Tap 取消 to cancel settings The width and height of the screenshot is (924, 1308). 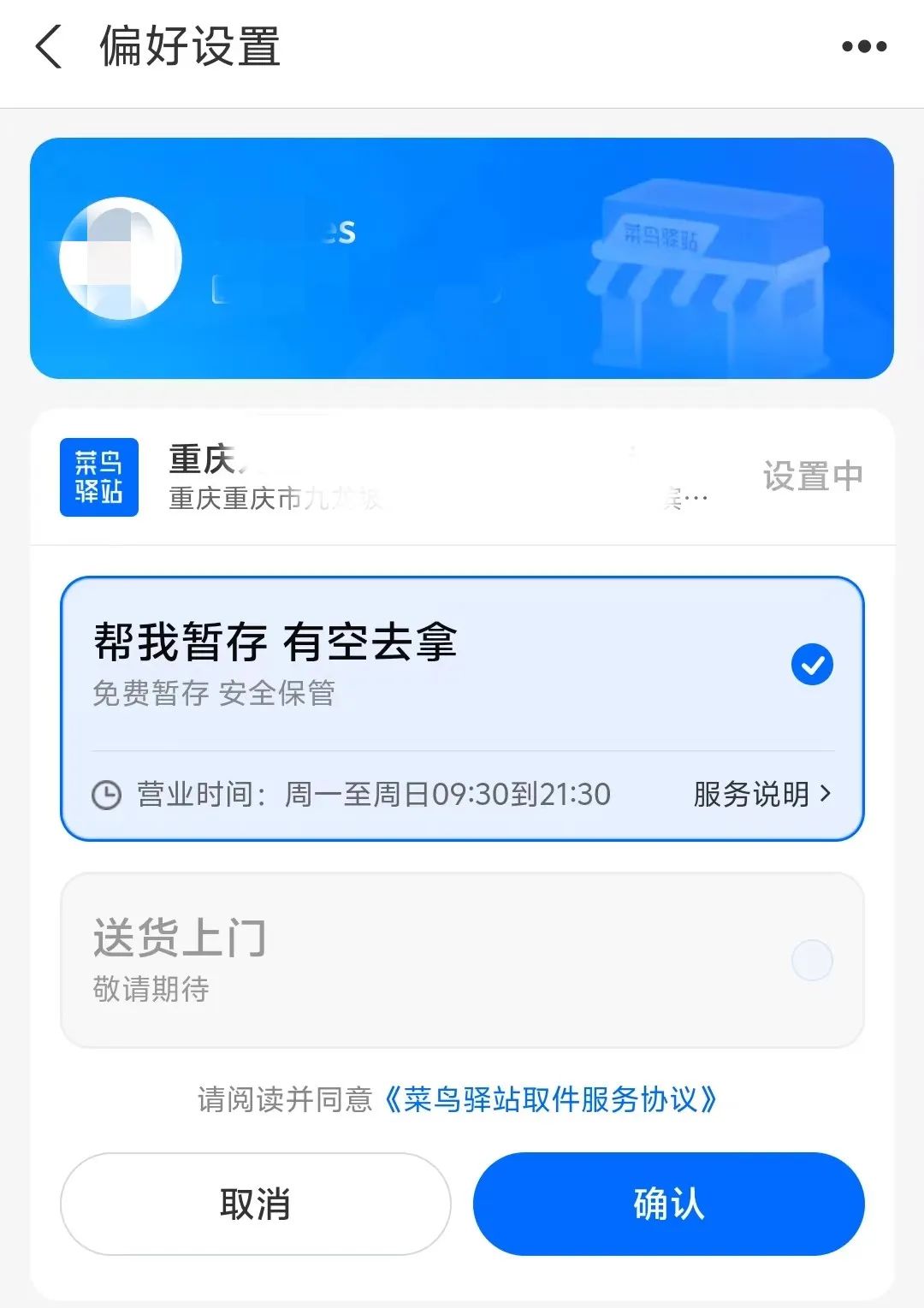coord(255,1204)
